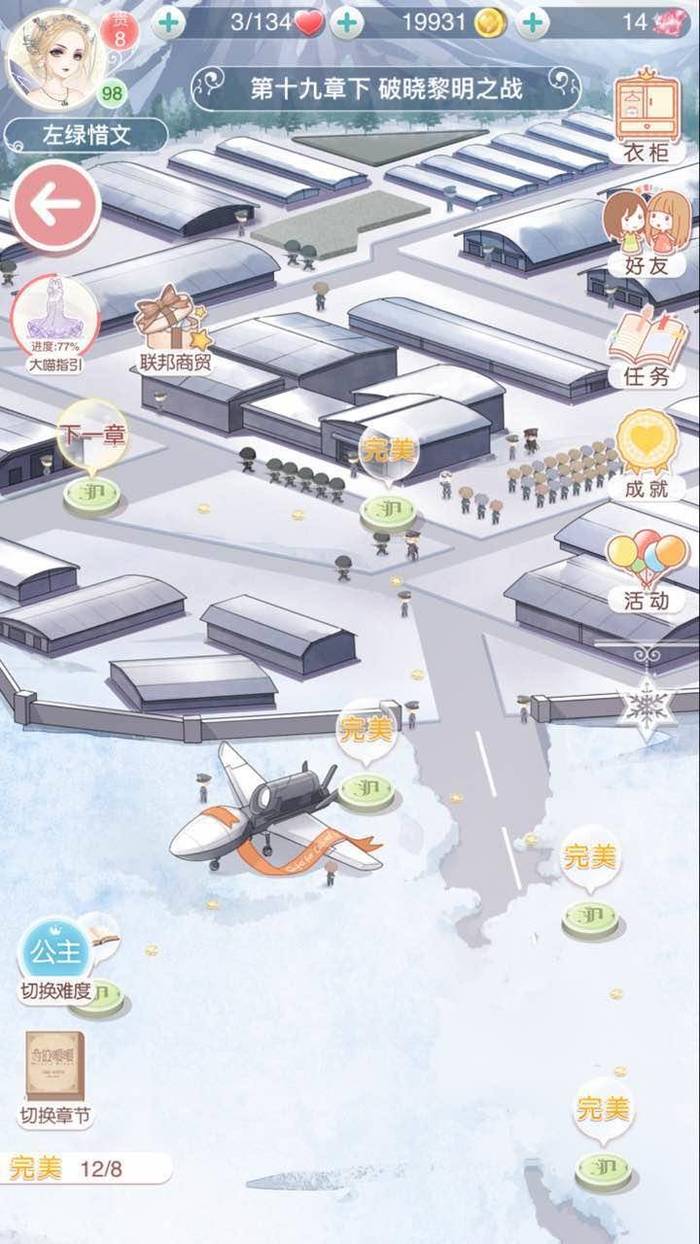The image size is (700, 1244).
Task: Open the 好友 friends panel
Action: click(x=647, y=232)
